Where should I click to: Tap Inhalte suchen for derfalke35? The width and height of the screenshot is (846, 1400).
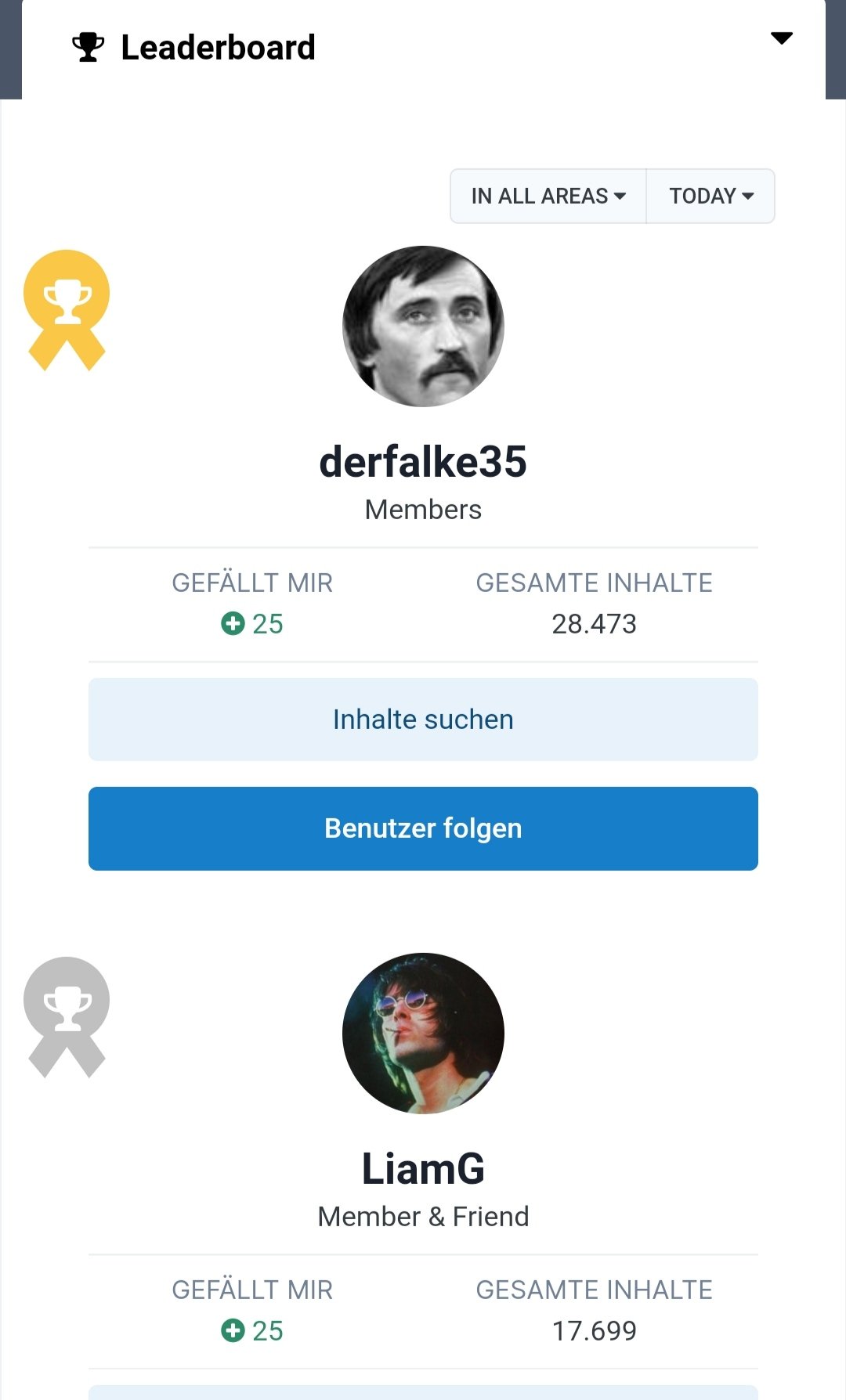coord(423,720)
